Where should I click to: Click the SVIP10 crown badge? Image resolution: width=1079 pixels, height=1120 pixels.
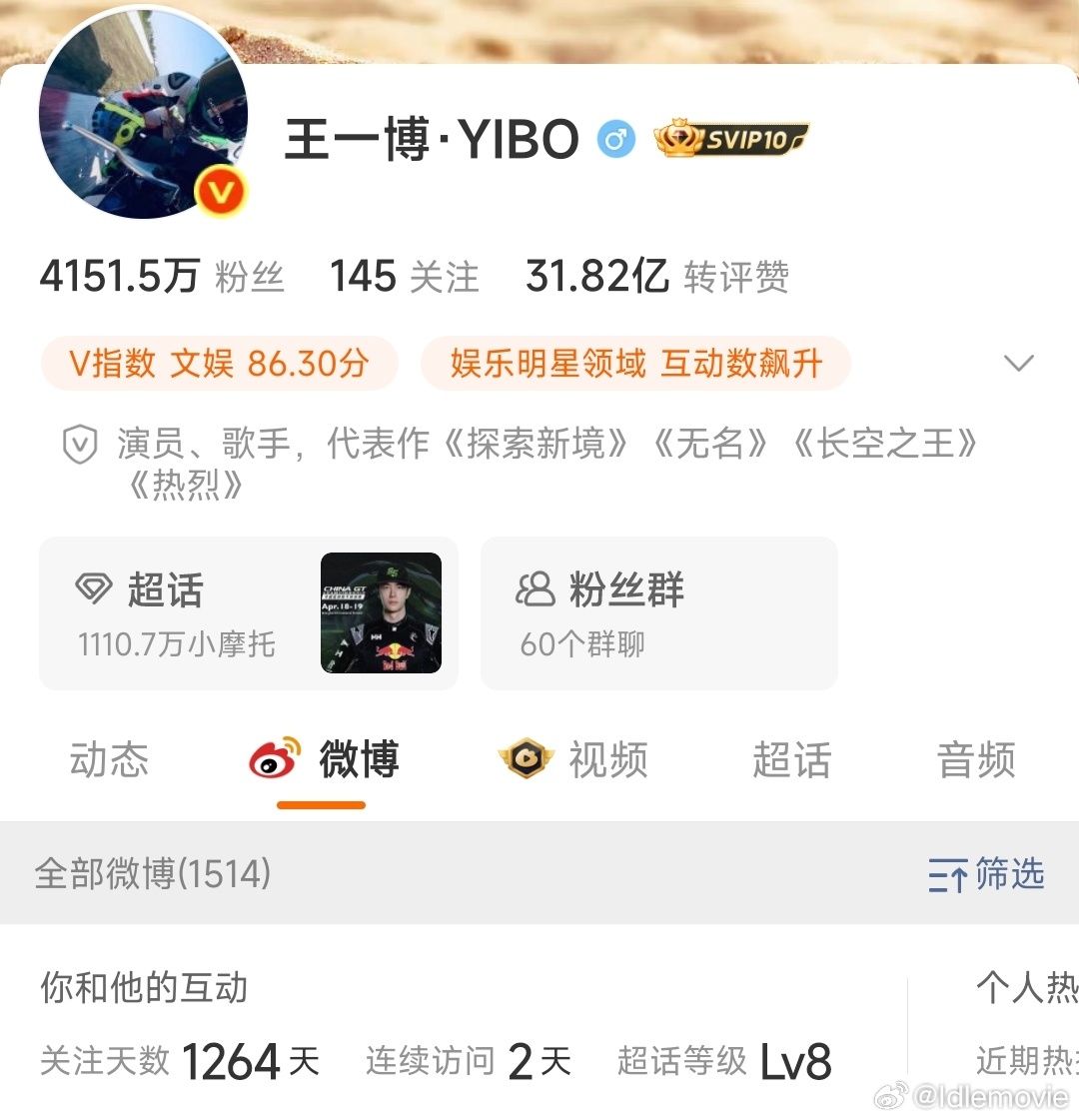pos(729,140)
